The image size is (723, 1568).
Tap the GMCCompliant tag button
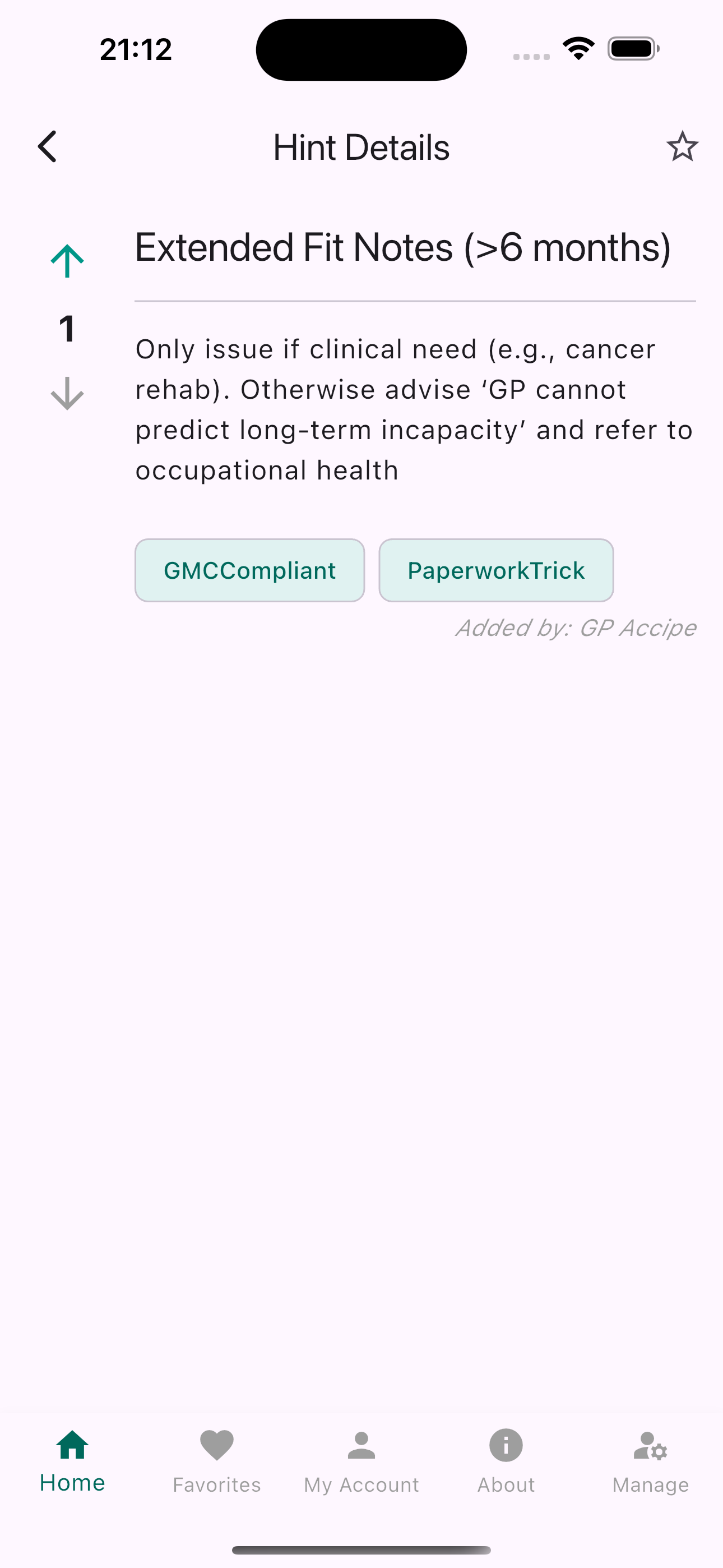point(249,570)
